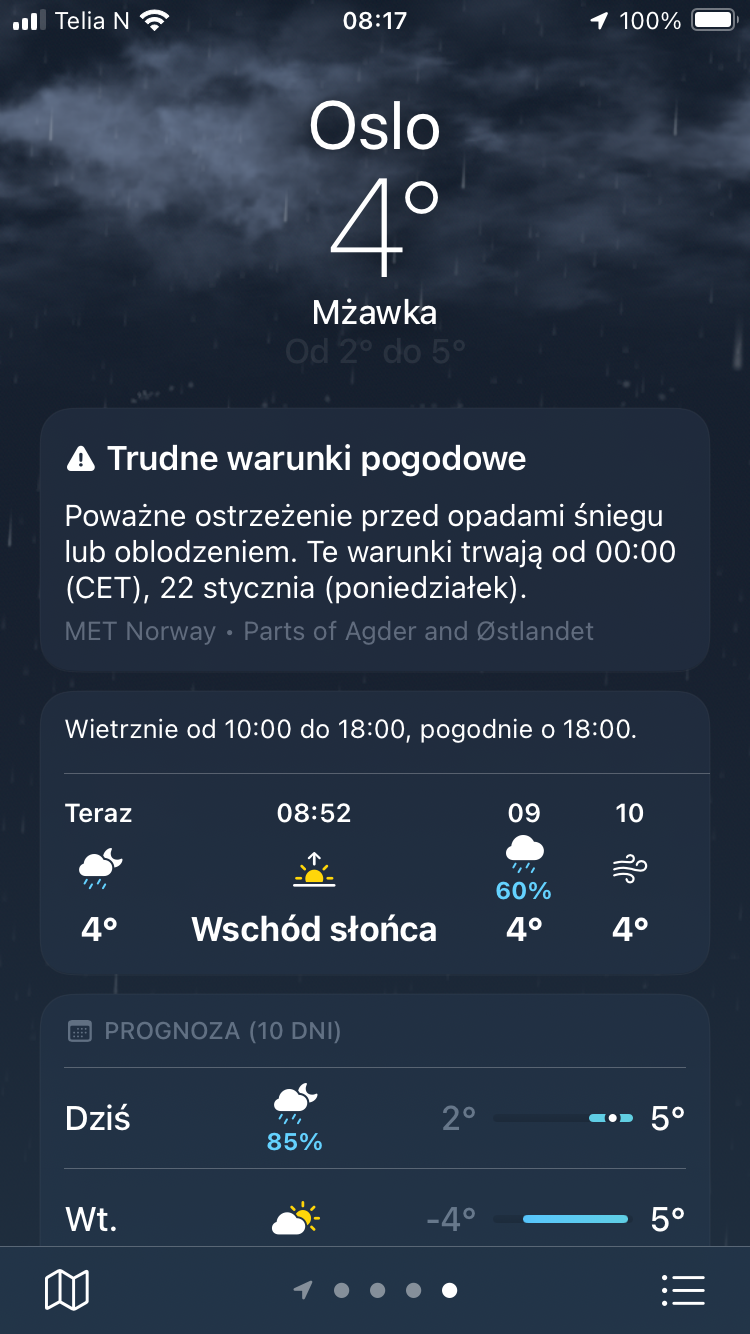The width and height of the screenshot is (750, 1334).
Task: Open the hourly forecast card
Action: [x=375, y=832]
